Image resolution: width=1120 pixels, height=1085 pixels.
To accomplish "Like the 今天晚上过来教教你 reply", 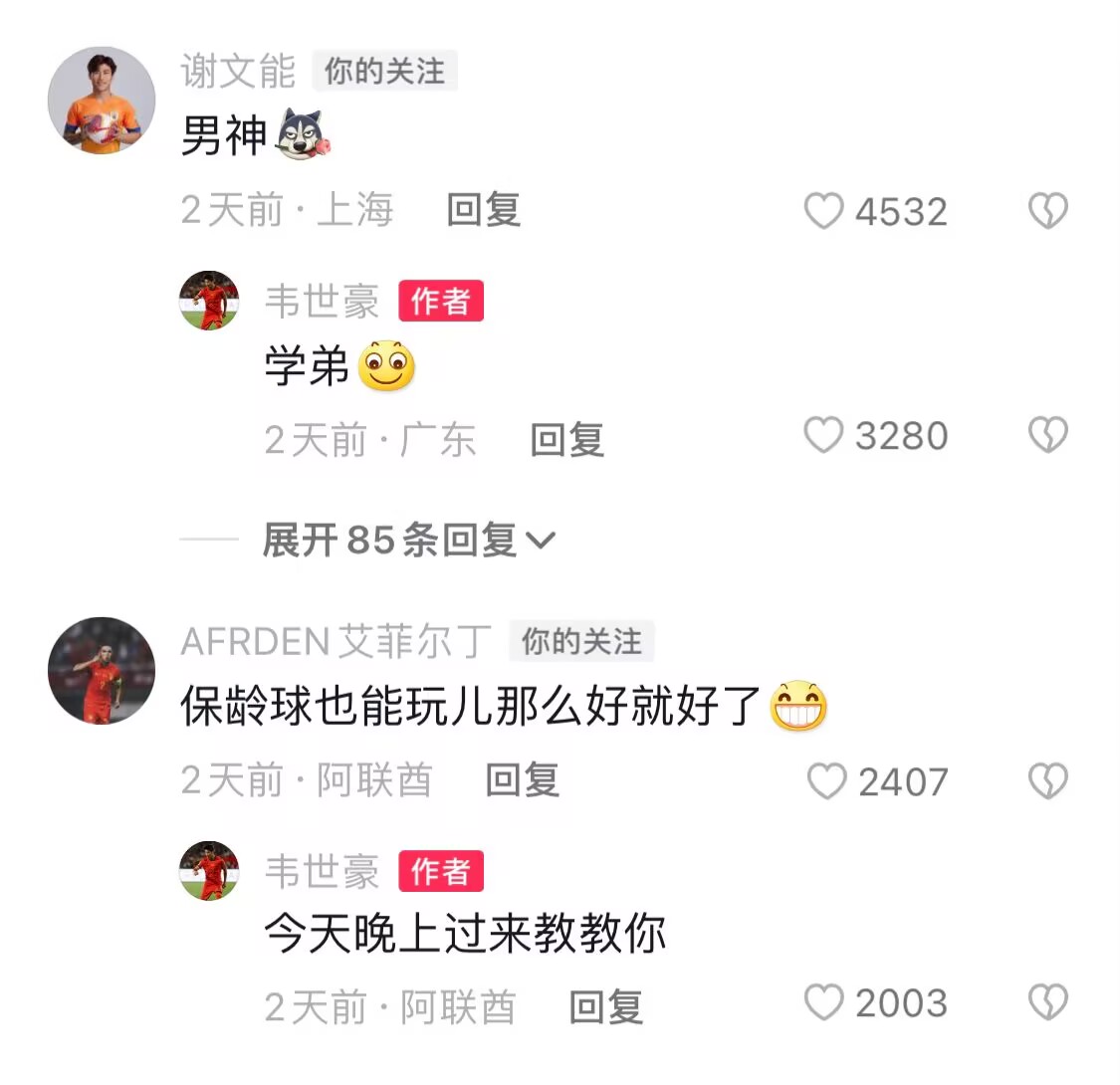I will click(823, 1003).
